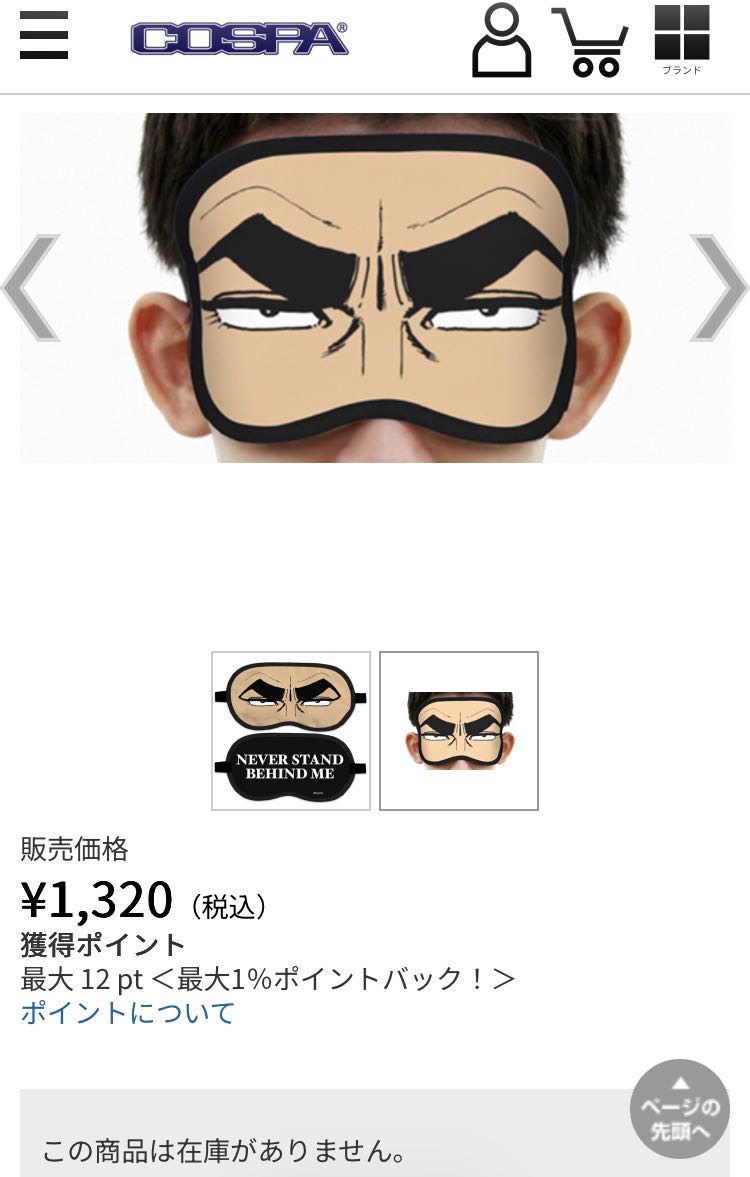Show the next product image
This screenshot has width=750, height=1177.
718,288
